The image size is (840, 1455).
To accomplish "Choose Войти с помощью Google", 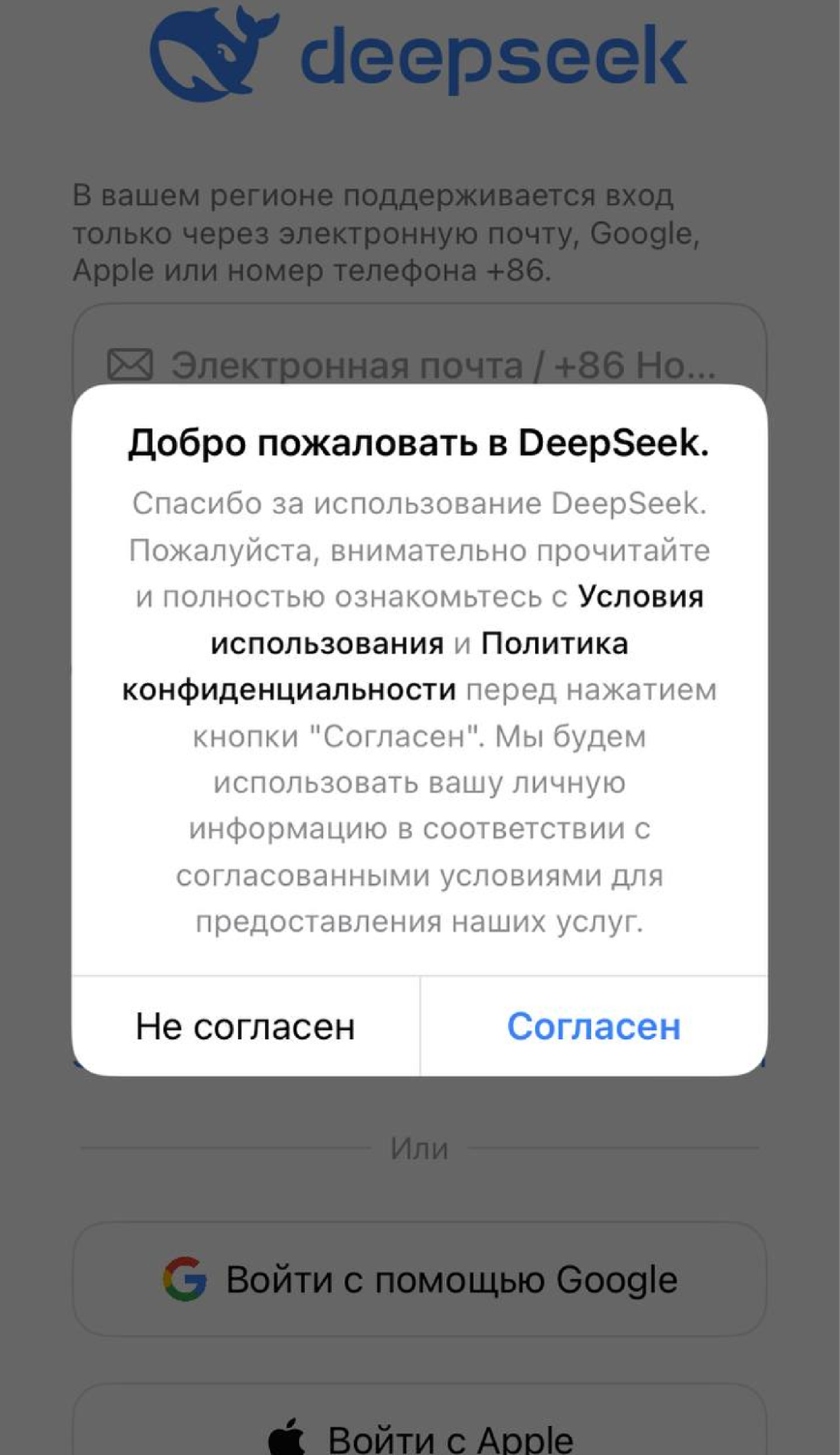I will (419, 1280).
